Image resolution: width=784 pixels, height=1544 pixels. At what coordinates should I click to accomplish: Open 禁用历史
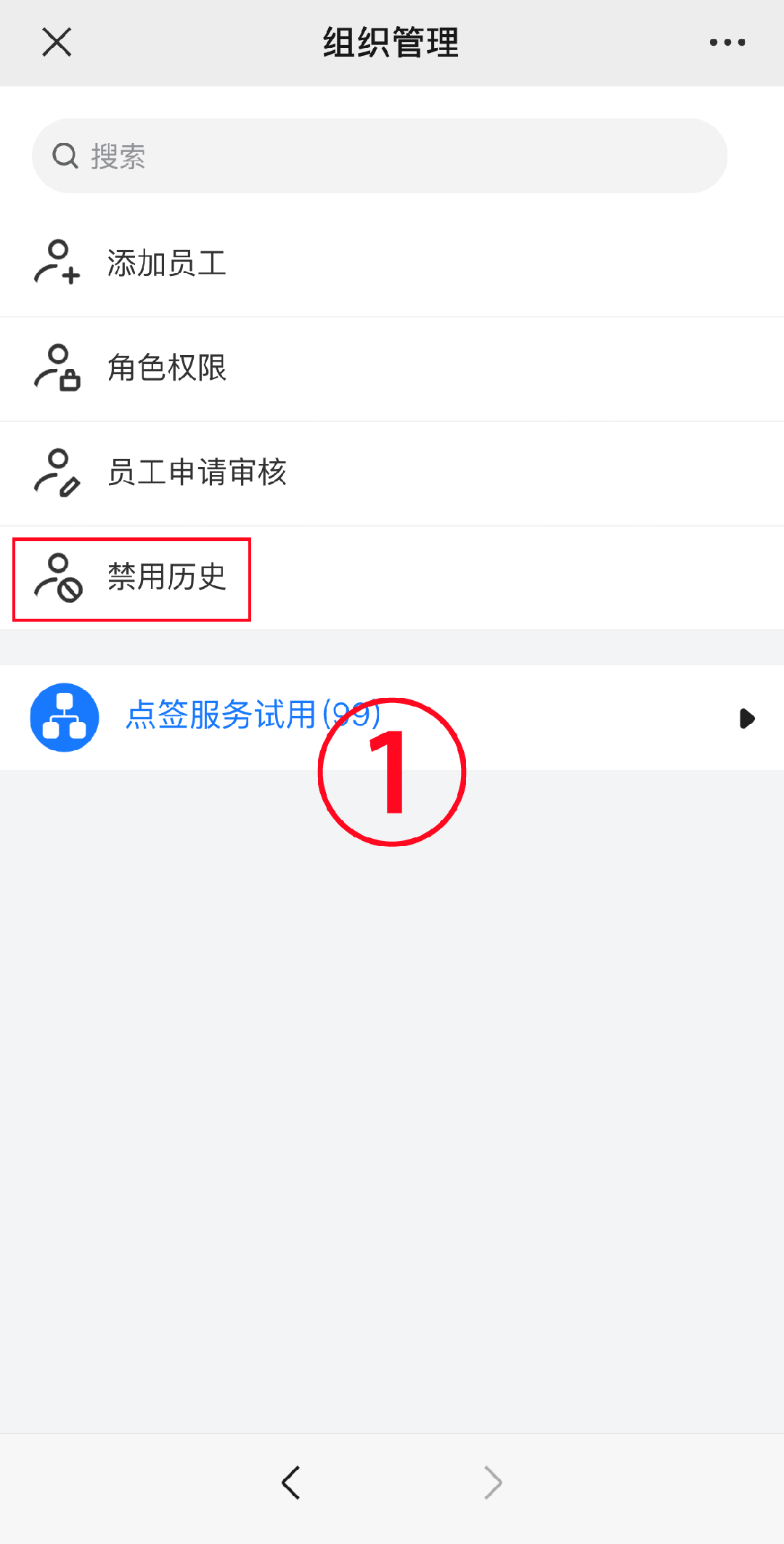392,578
